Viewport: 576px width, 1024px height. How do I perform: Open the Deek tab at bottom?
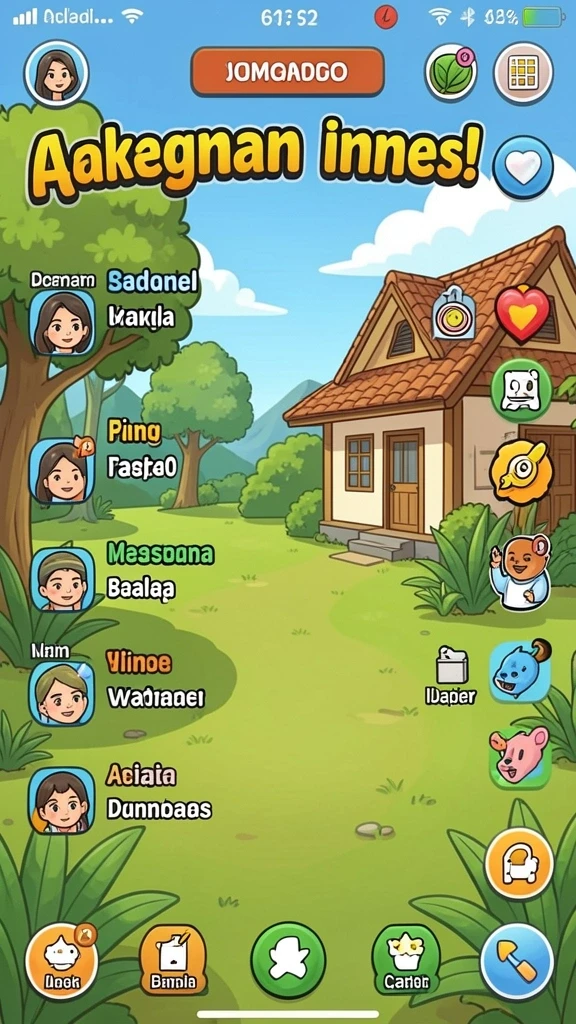[61, 961]
